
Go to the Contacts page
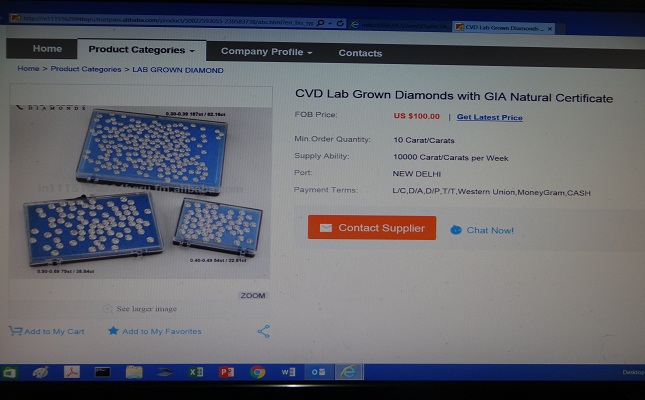point(360,52)
